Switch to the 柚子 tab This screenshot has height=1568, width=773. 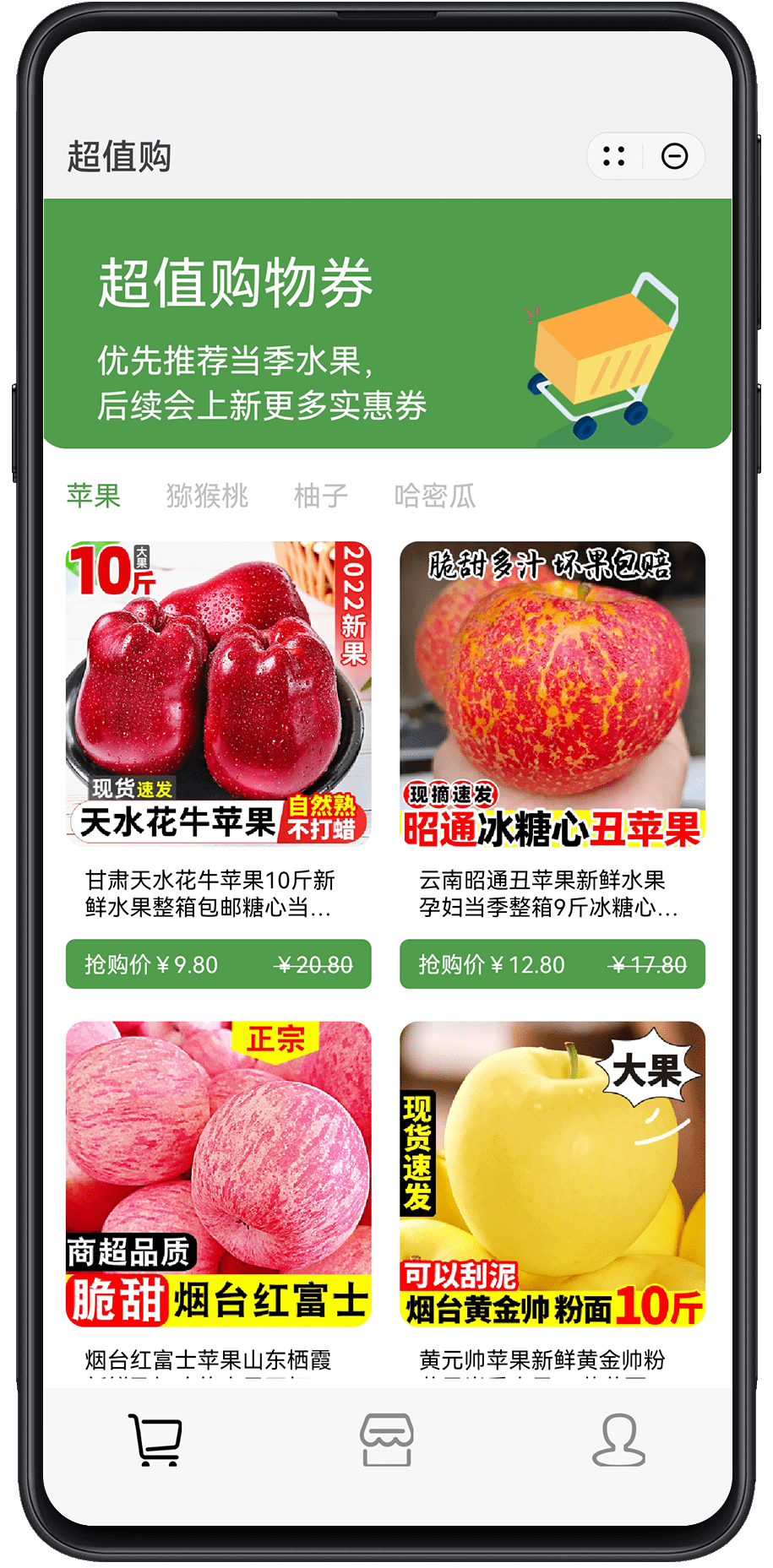point(321,496)
